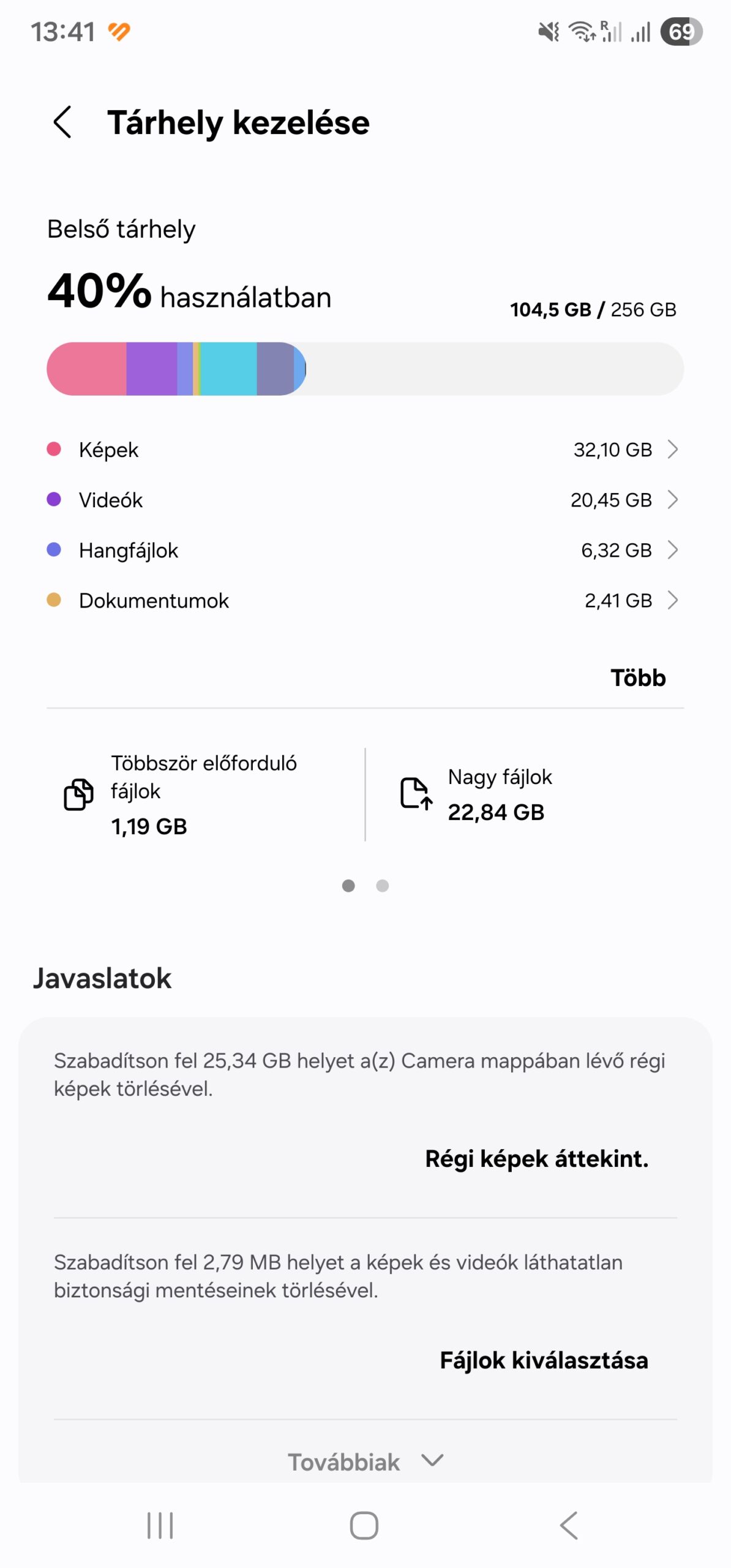731x1568 pixels.
Task: Open the Képek storage category
Action: click(365, 450)
